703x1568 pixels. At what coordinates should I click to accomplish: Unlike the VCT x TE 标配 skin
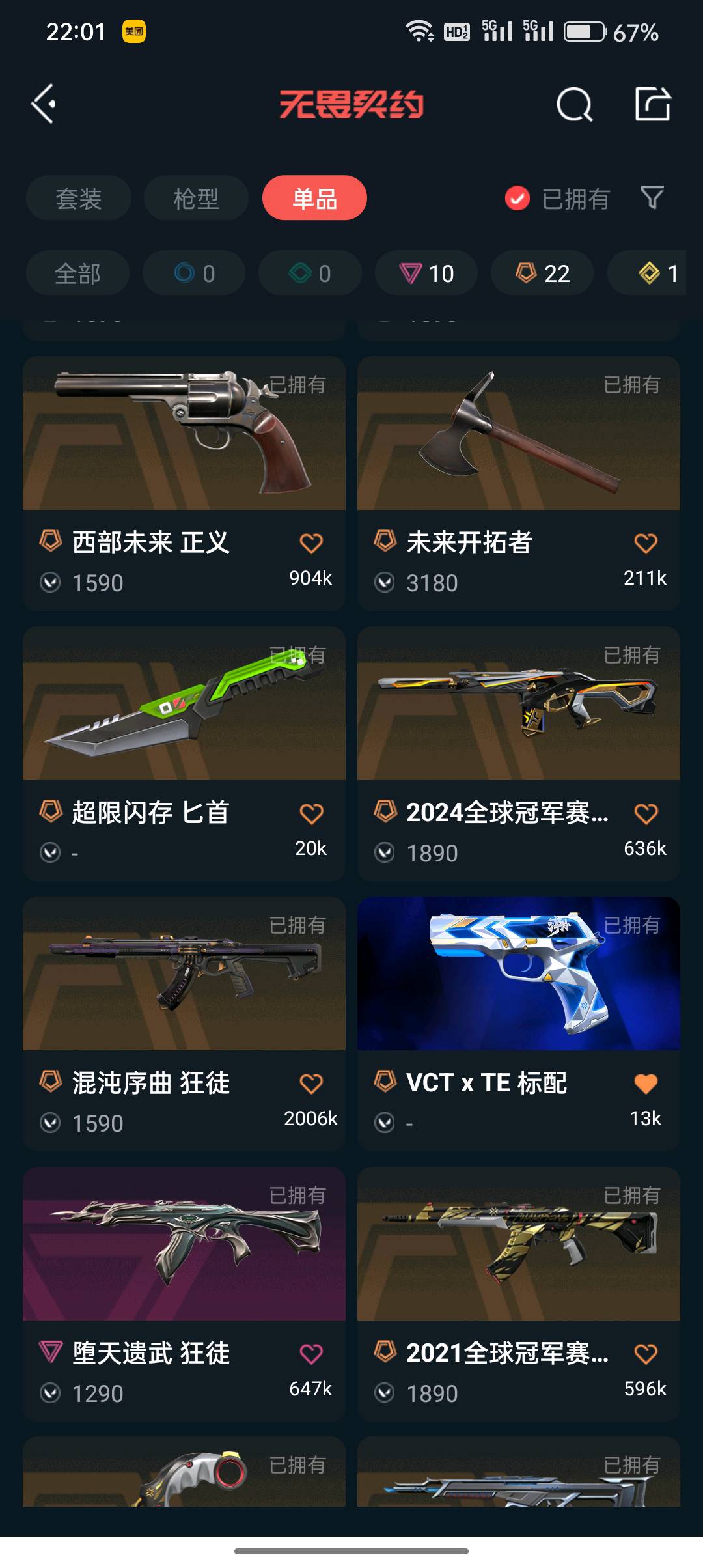[x=645, y=1084]
